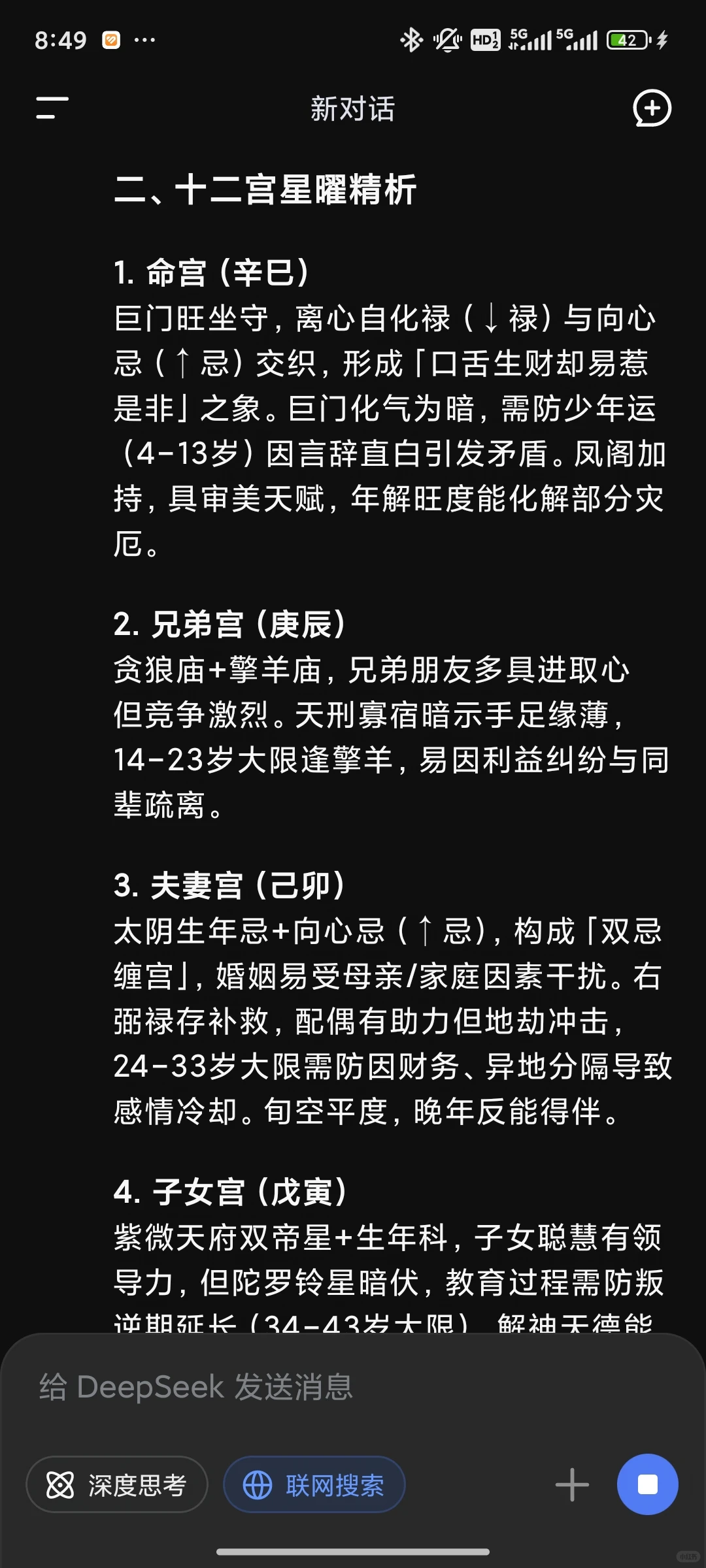The height and width of the screenshot is (1568, 706).
Task: Open the sidebar menu button
Action: click(52, 108)
